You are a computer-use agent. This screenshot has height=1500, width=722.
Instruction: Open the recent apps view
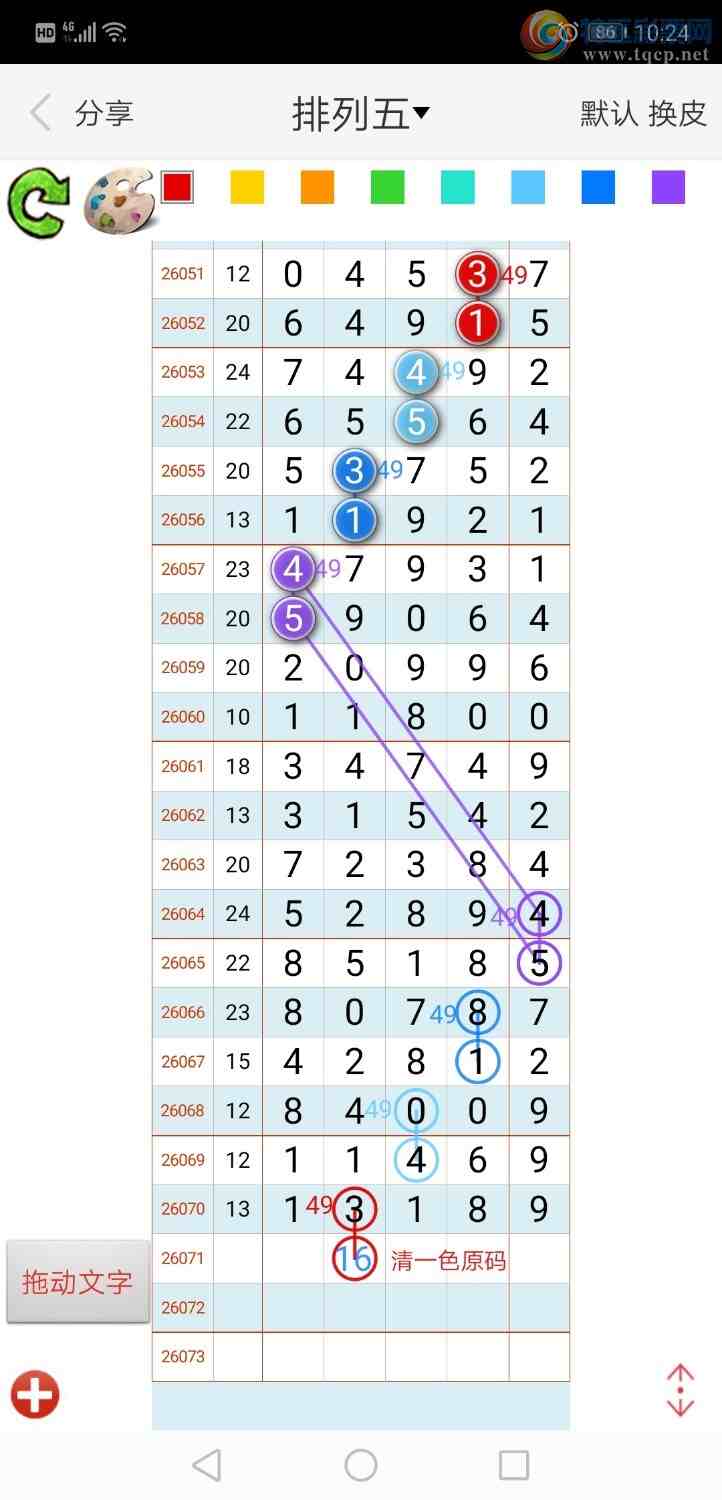(513, 1465)
